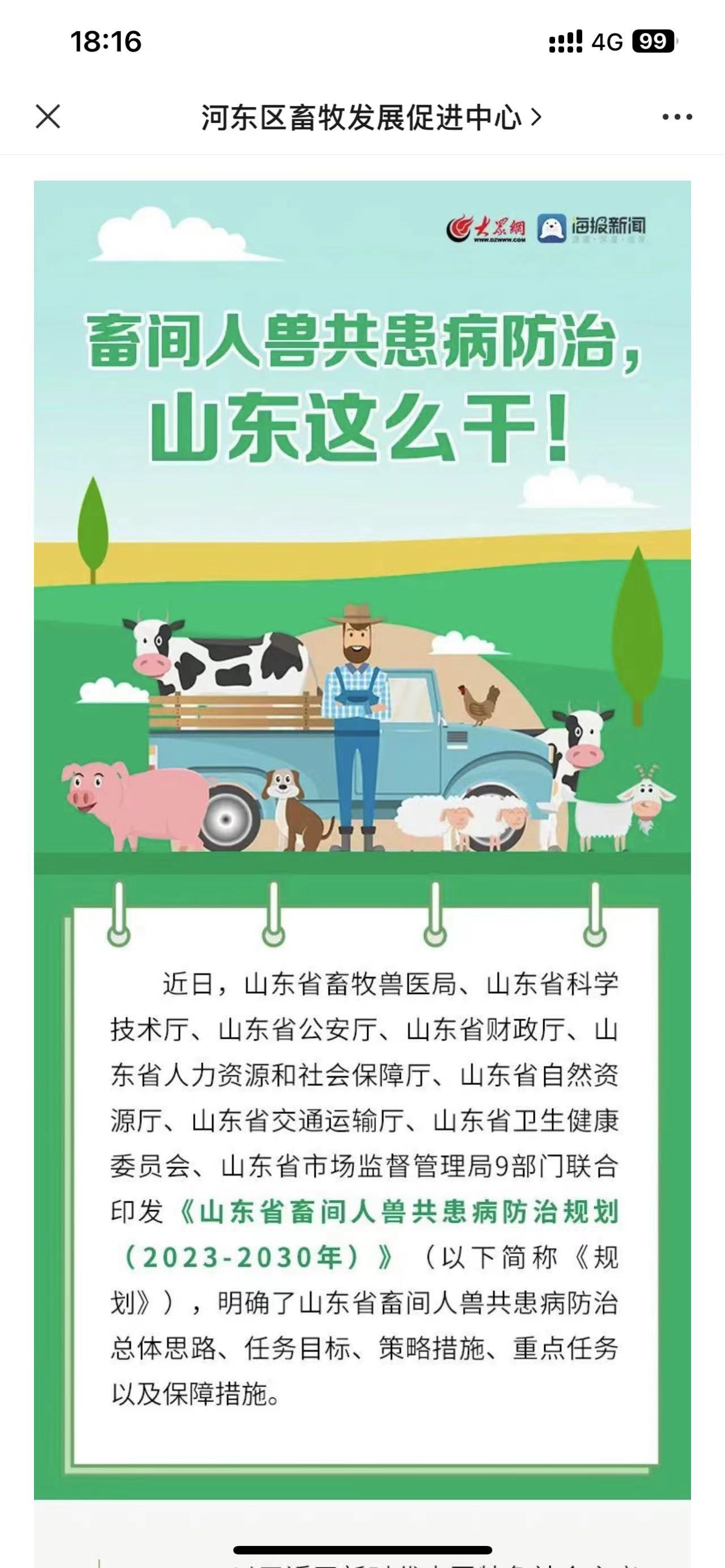
Task: Open the 河东区畜牧发展促进中心 account page
Action: 371,117
